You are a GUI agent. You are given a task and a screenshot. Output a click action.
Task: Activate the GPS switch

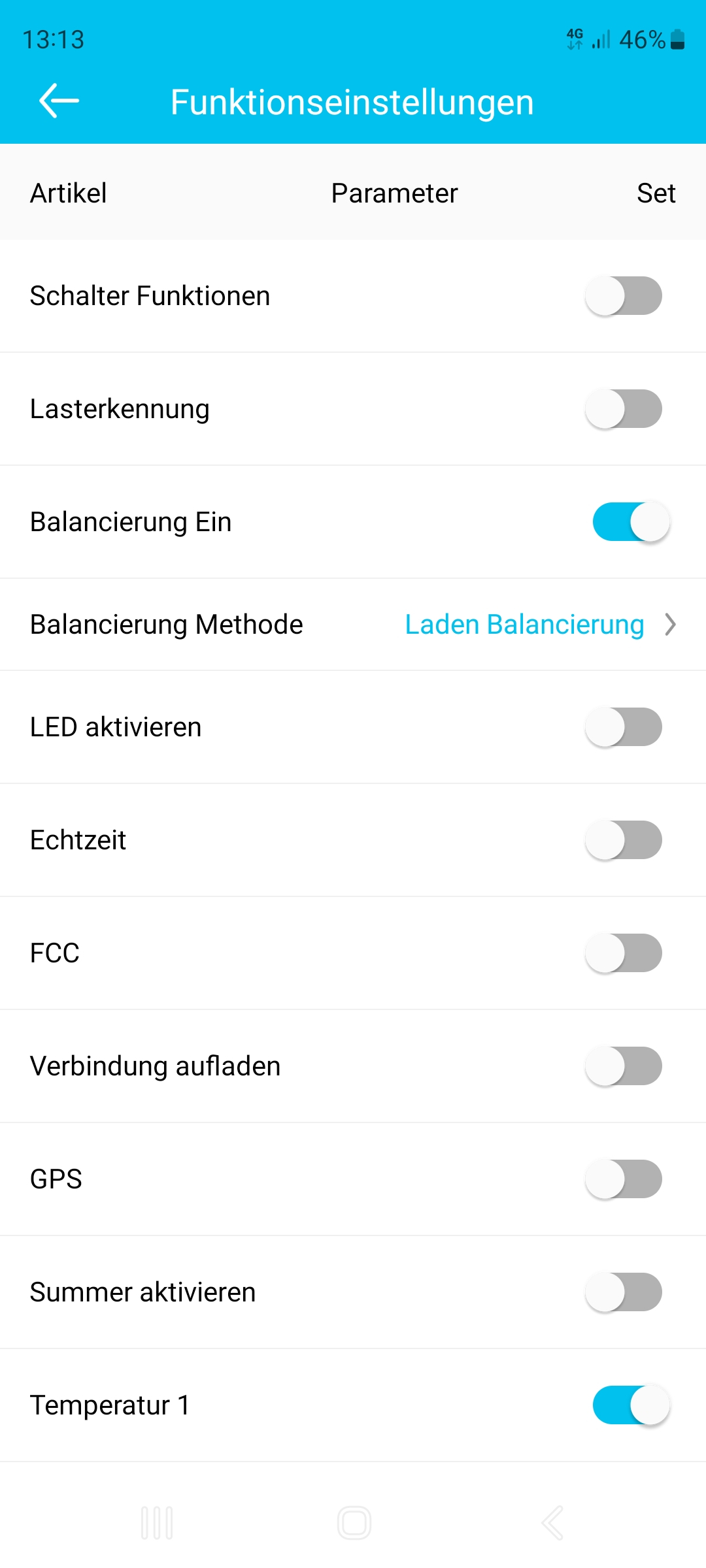pyautogui.click(x=624, y=1179)
